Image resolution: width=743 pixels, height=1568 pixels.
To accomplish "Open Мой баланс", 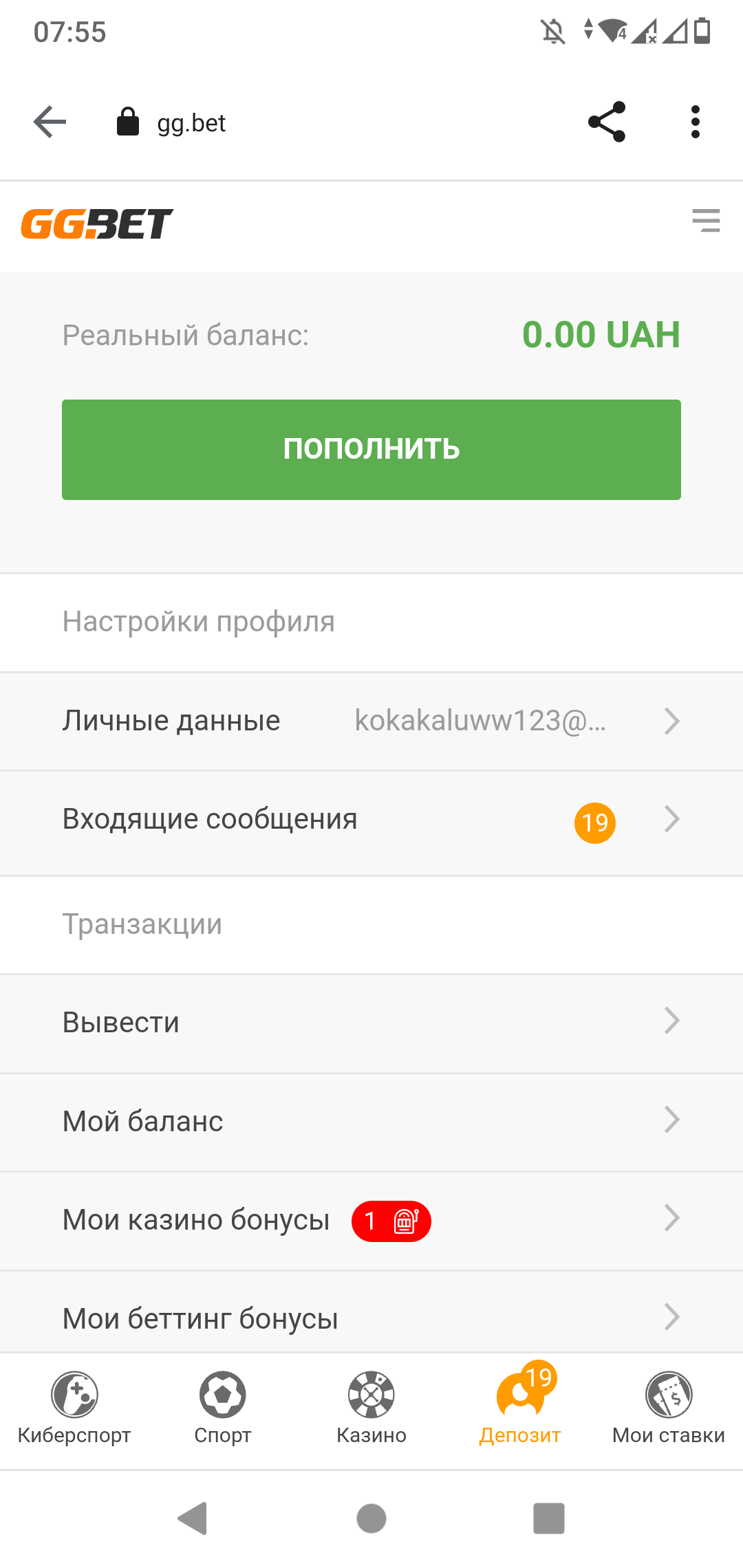I will coord(371,1121).
